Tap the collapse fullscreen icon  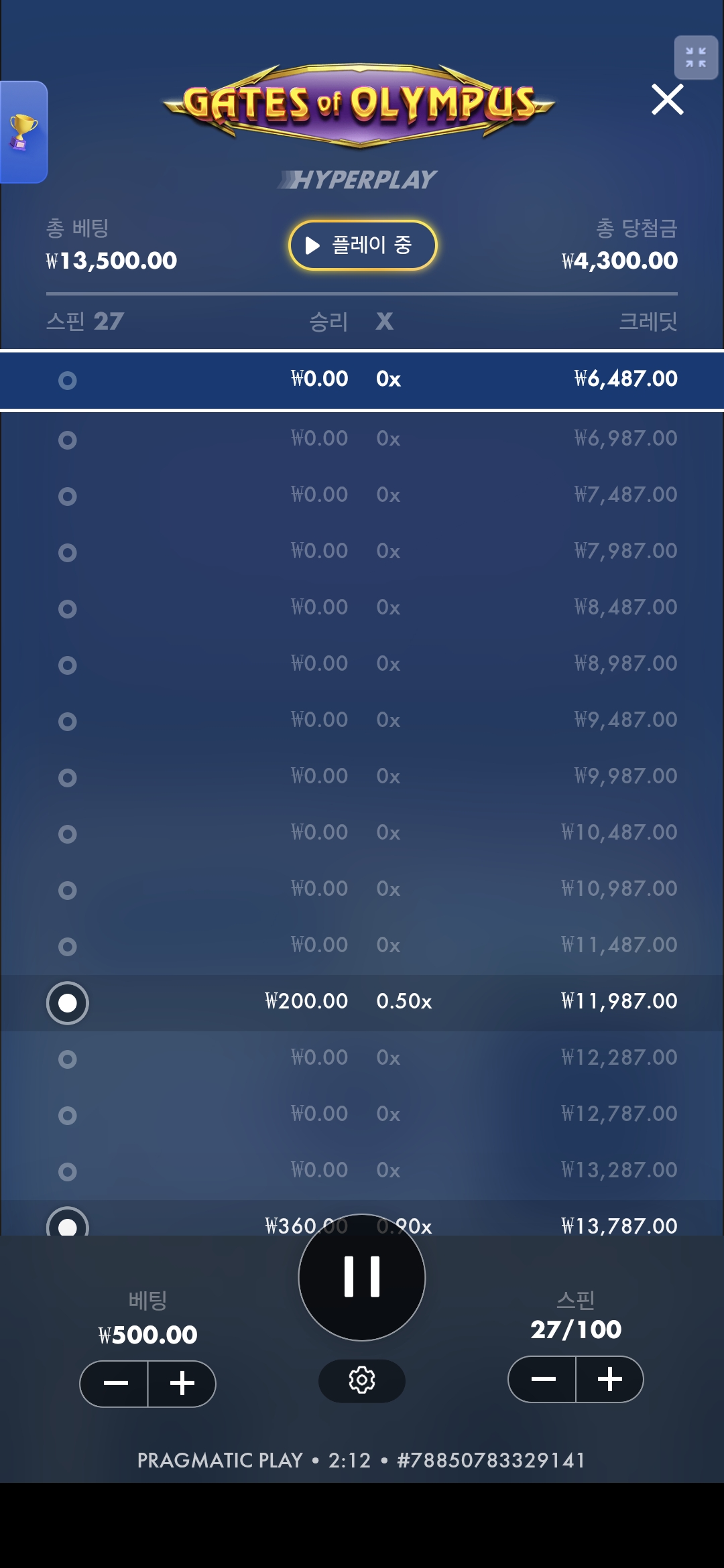point(695,58)
